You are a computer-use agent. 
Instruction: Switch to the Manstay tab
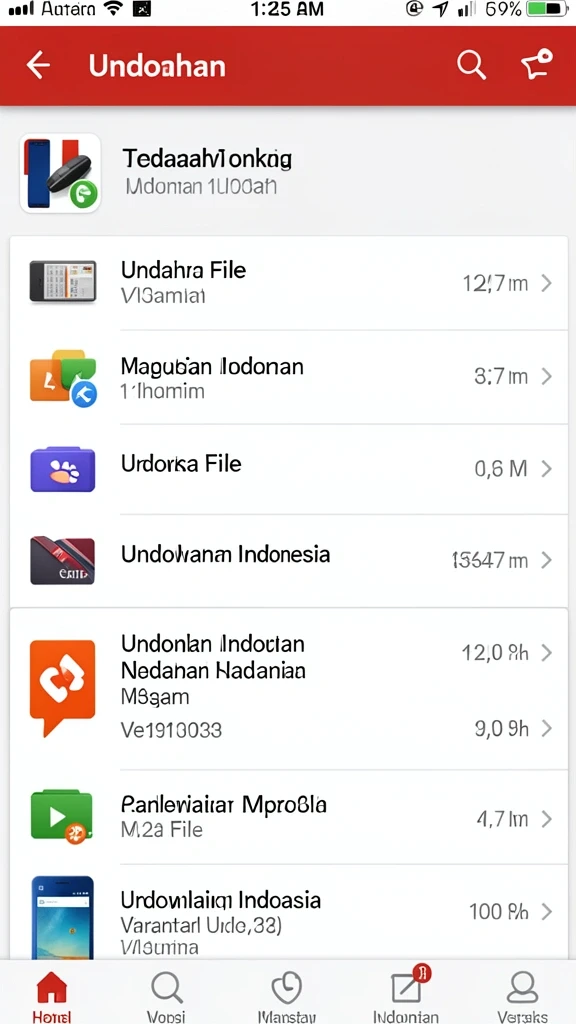[287, 994]
